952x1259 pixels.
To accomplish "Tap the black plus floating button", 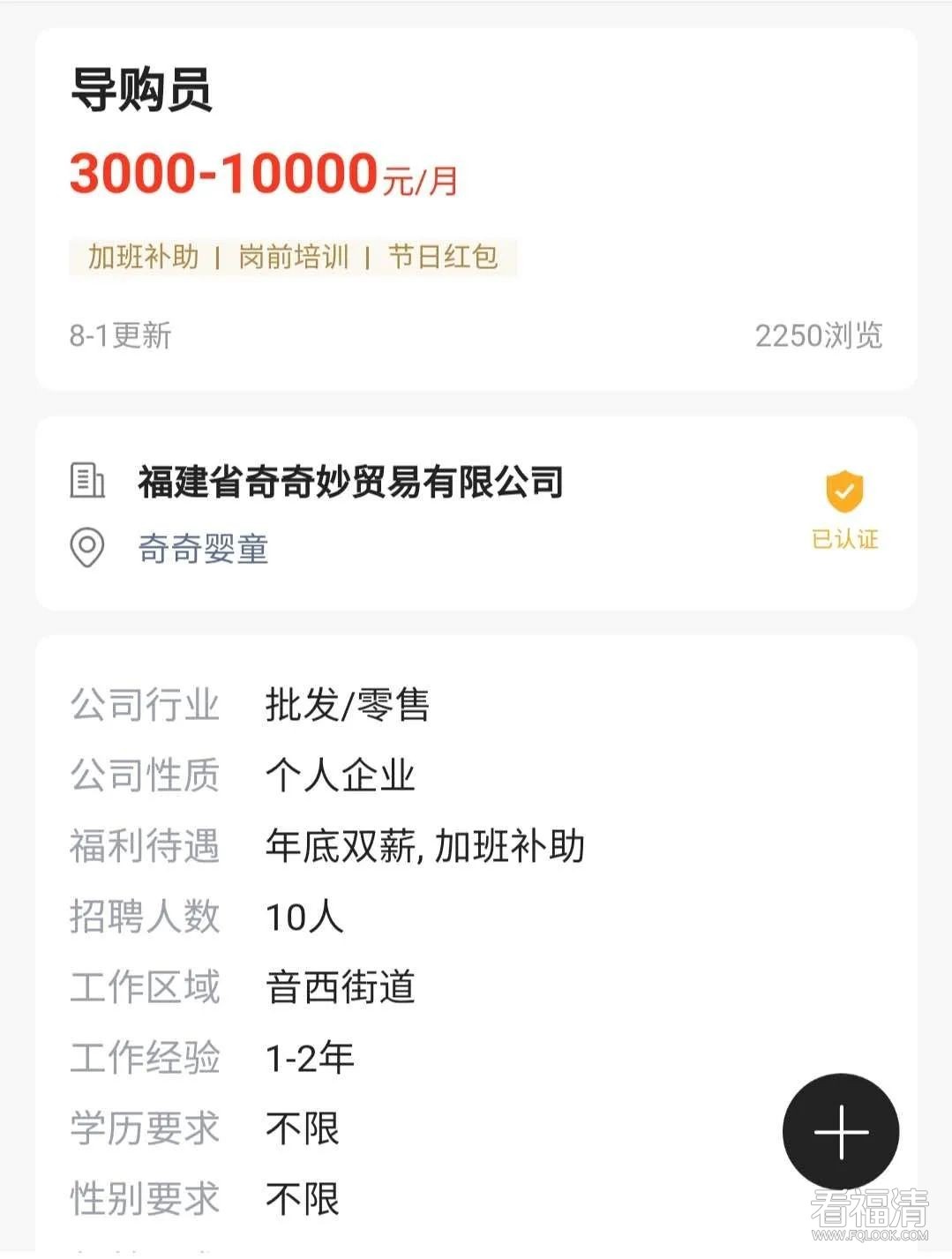I will (x=840, y=1131).
